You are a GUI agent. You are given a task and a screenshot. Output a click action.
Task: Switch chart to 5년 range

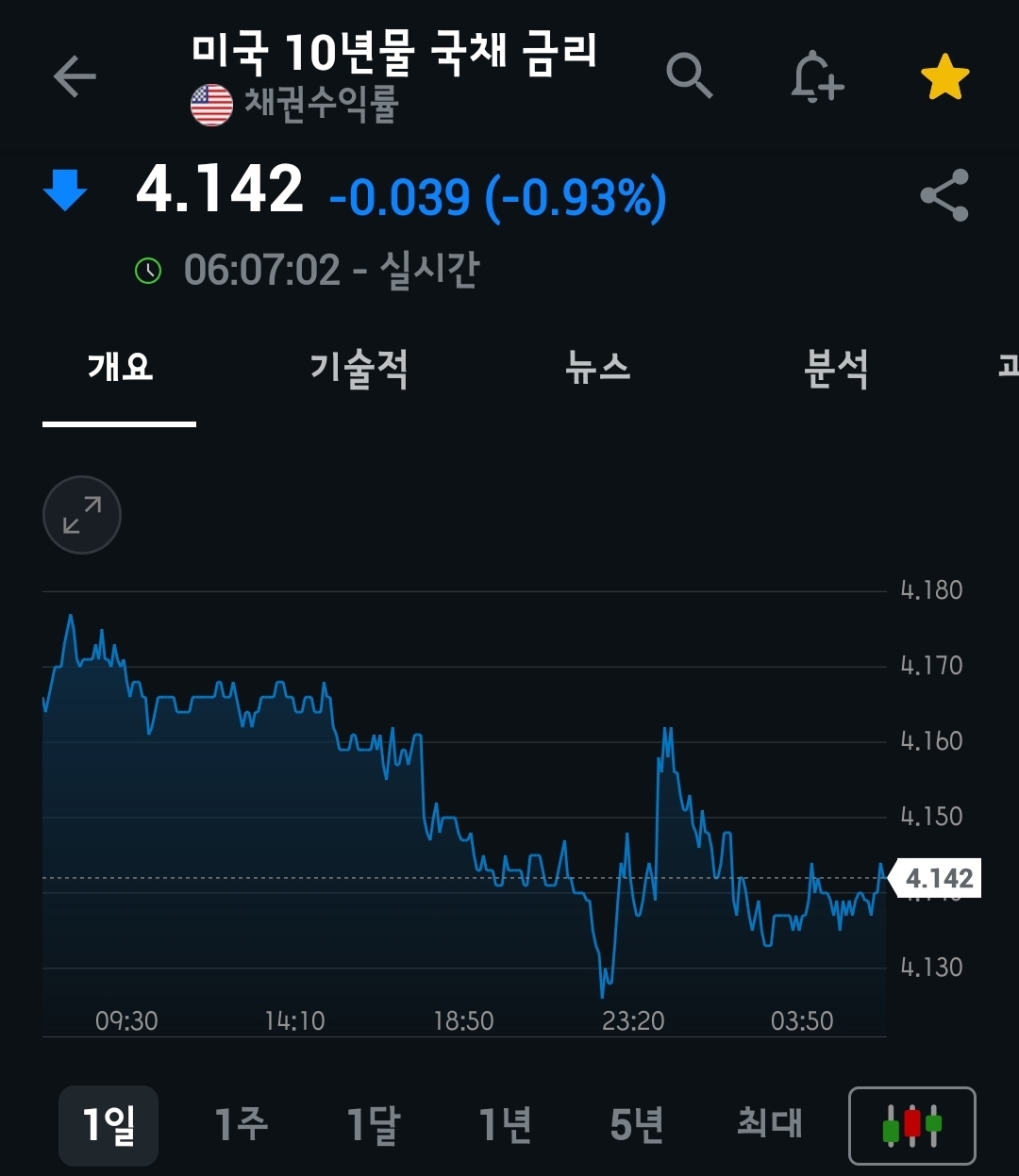[x=638, y=1125]
